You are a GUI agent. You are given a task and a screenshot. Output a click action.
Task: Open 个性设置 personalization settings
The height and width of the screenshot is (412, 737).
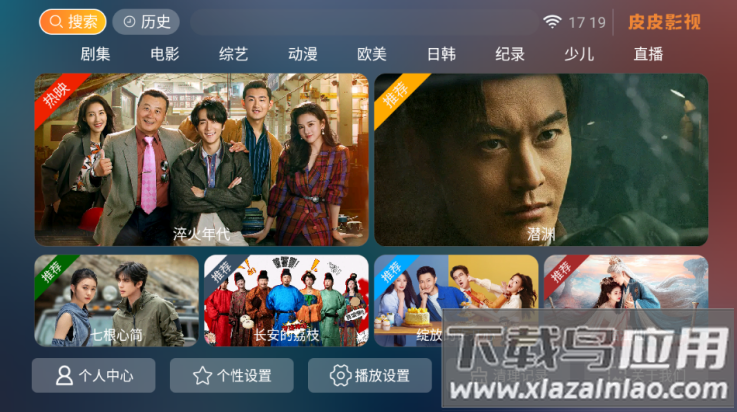point(231,376)
